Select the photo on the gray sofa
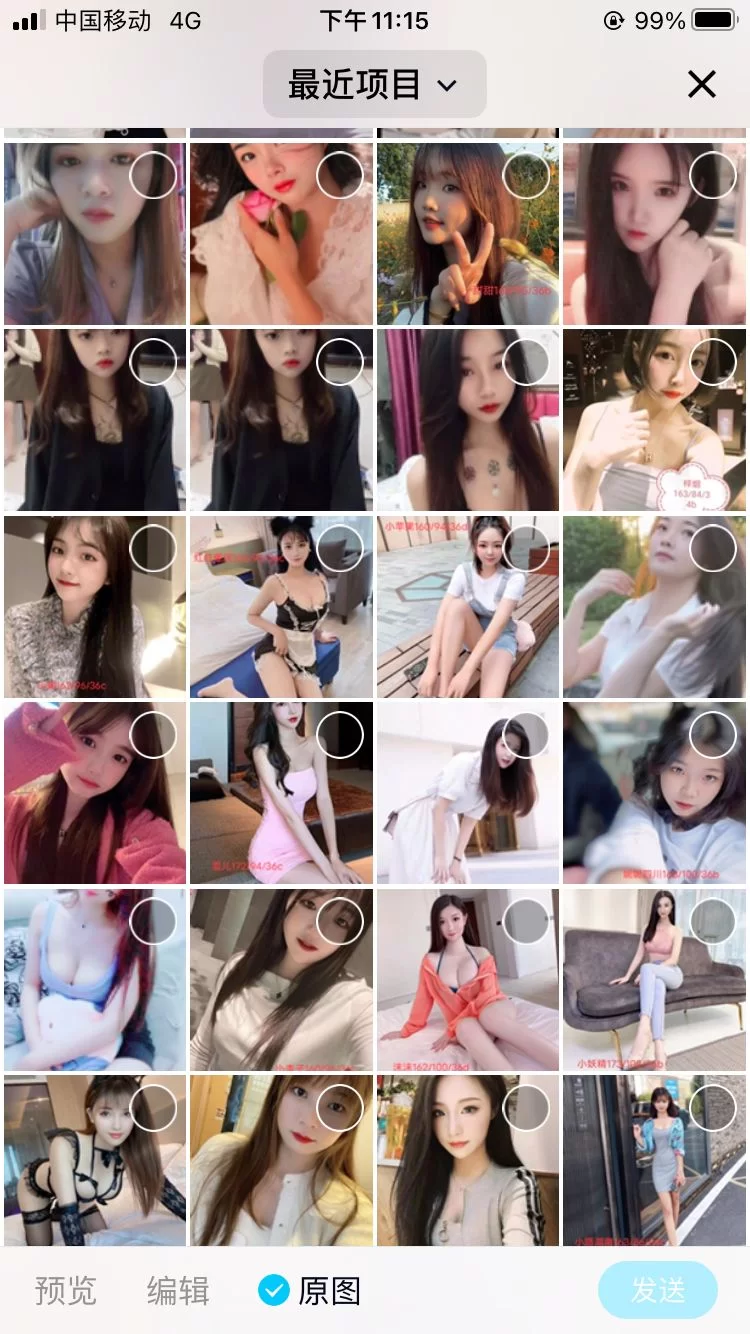The height and width of the screenshot is (1334, 750). pos(712,921)
